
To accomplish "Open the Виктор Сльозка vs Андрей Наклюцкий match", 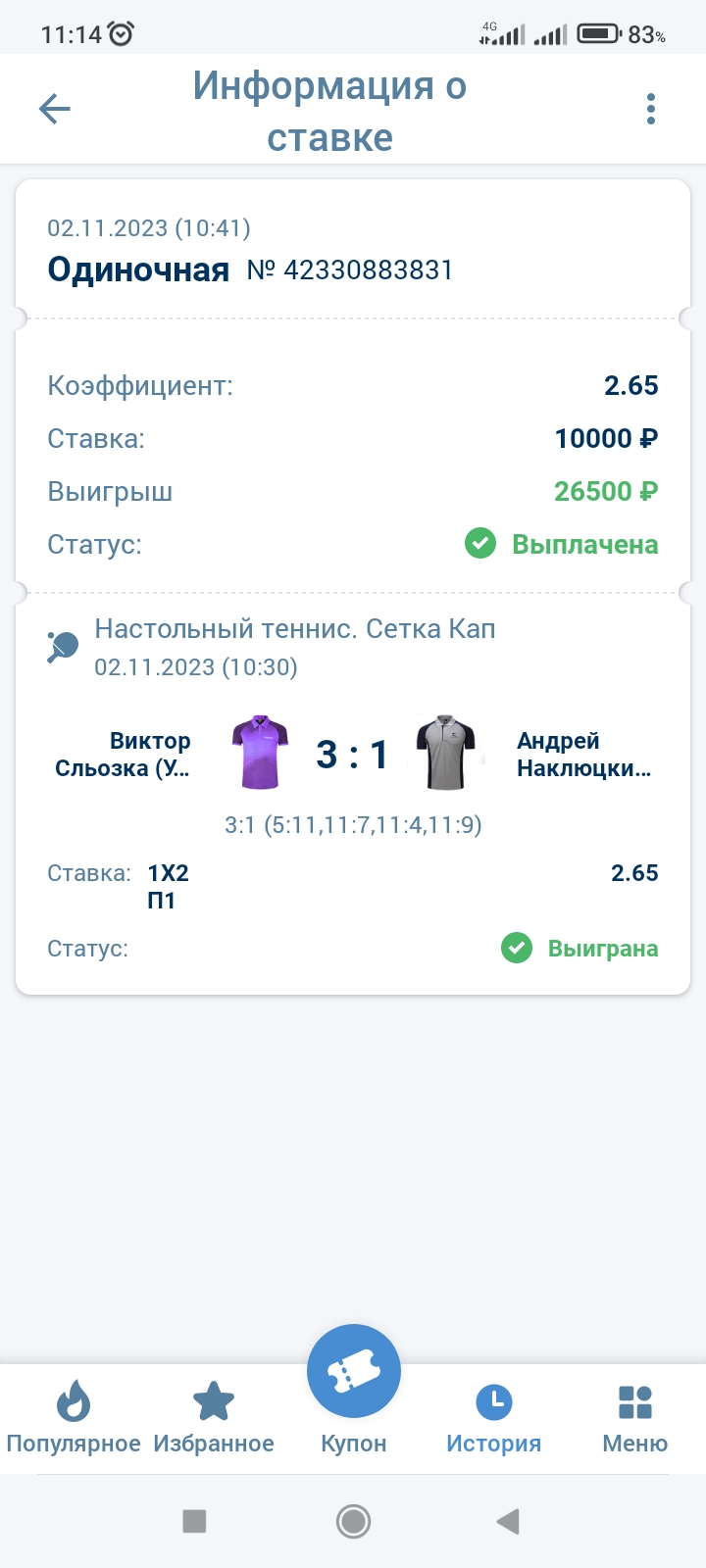I will tap(353, 755).
